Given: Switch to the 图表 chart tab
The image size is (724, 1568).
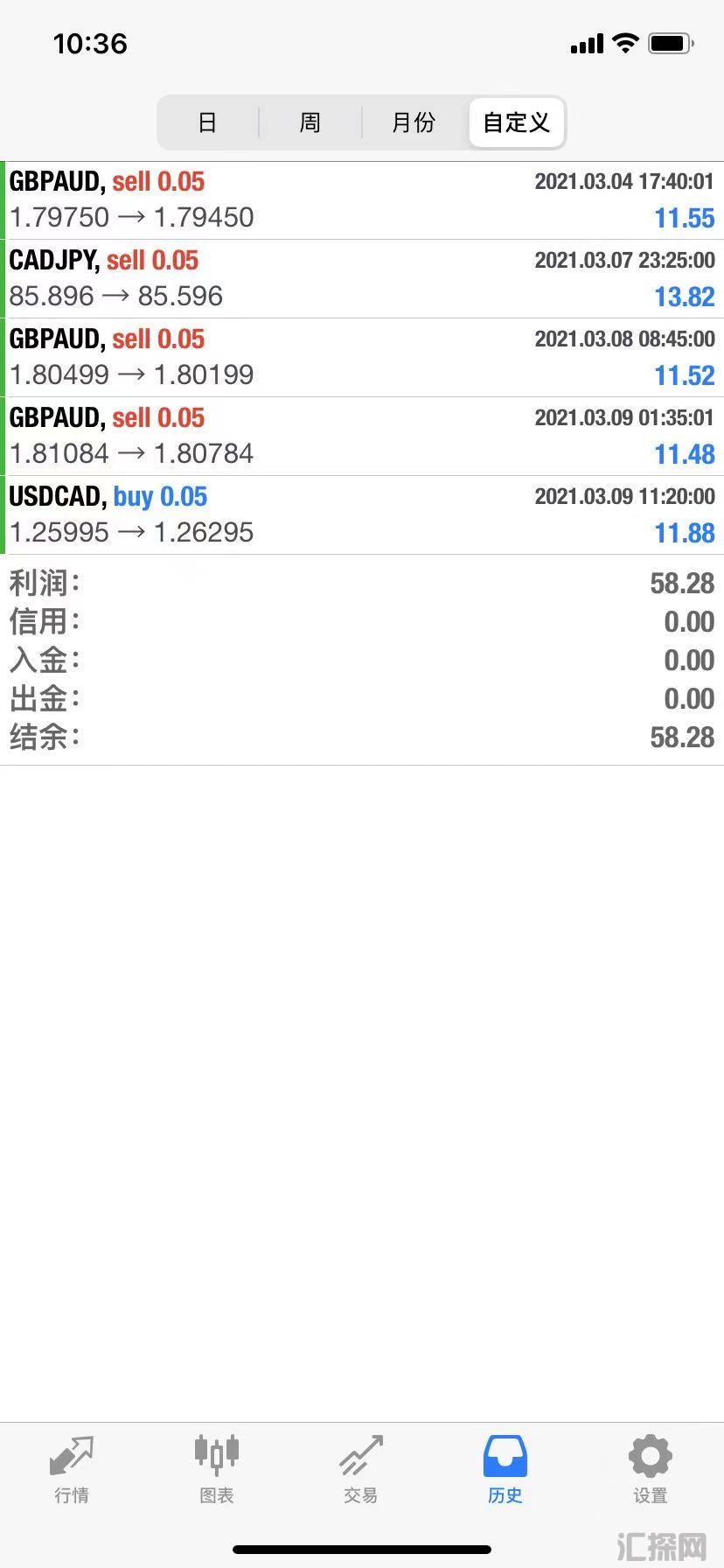Looking at the screenshot, I should (x=216, y=1470).
